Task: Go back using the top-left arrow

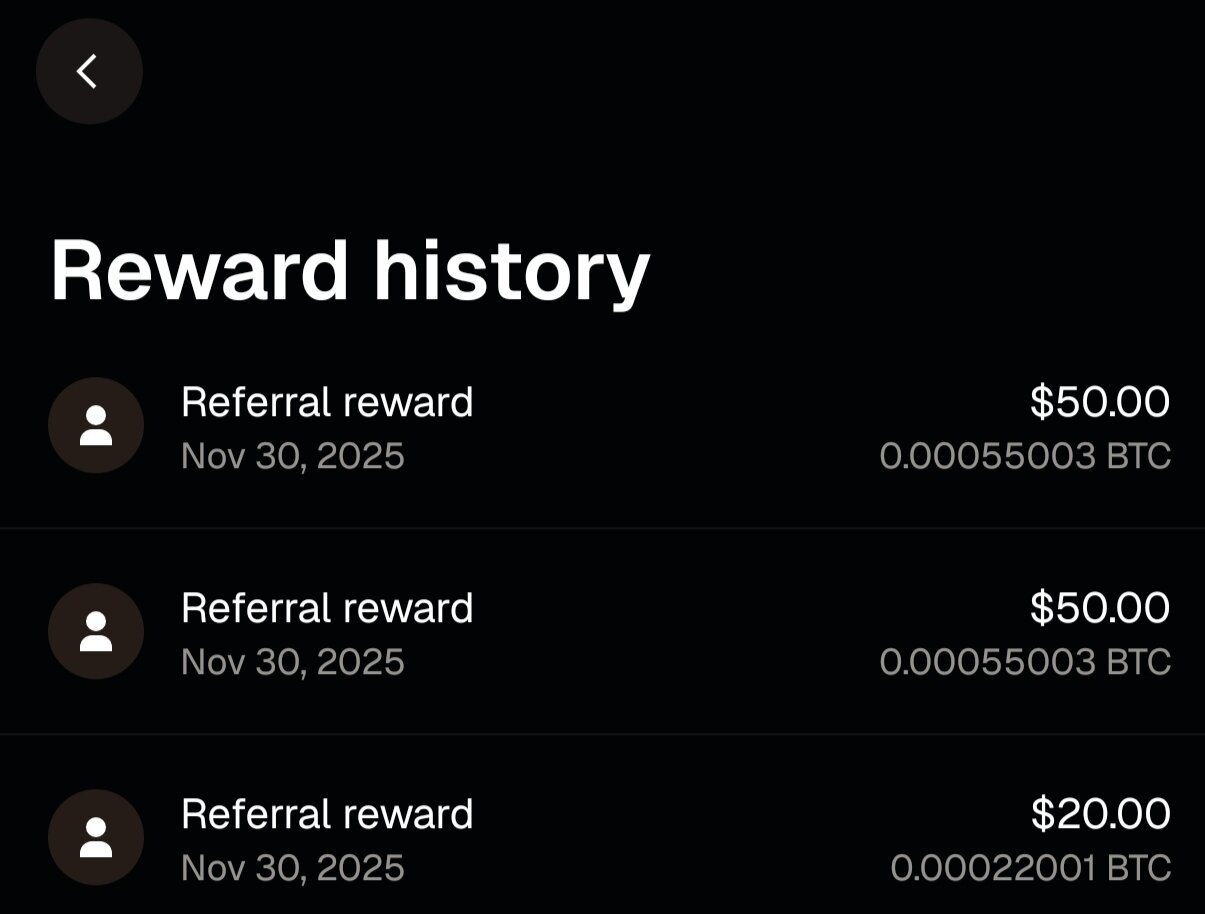Action: coord(89,72)
